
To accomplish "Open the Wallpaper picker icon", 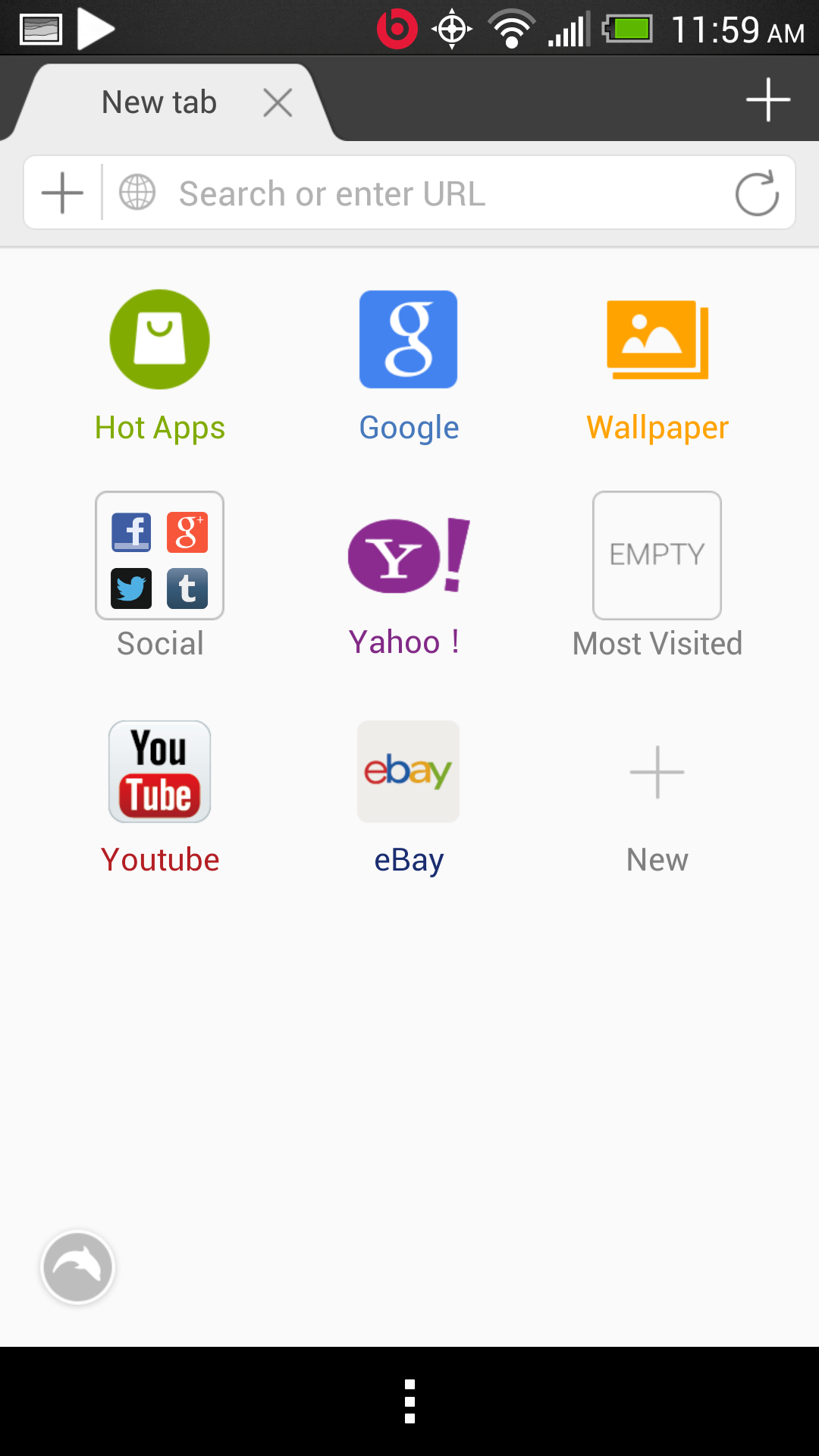I will point(657,339).
